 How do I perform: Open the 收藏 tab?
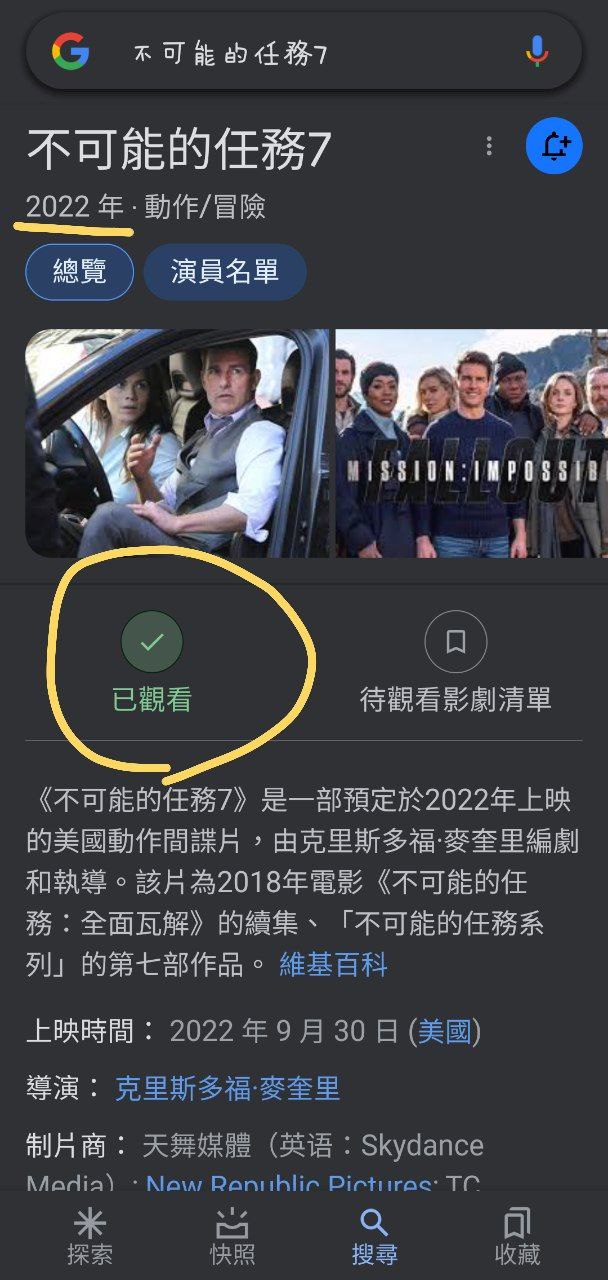[517, 1236]
